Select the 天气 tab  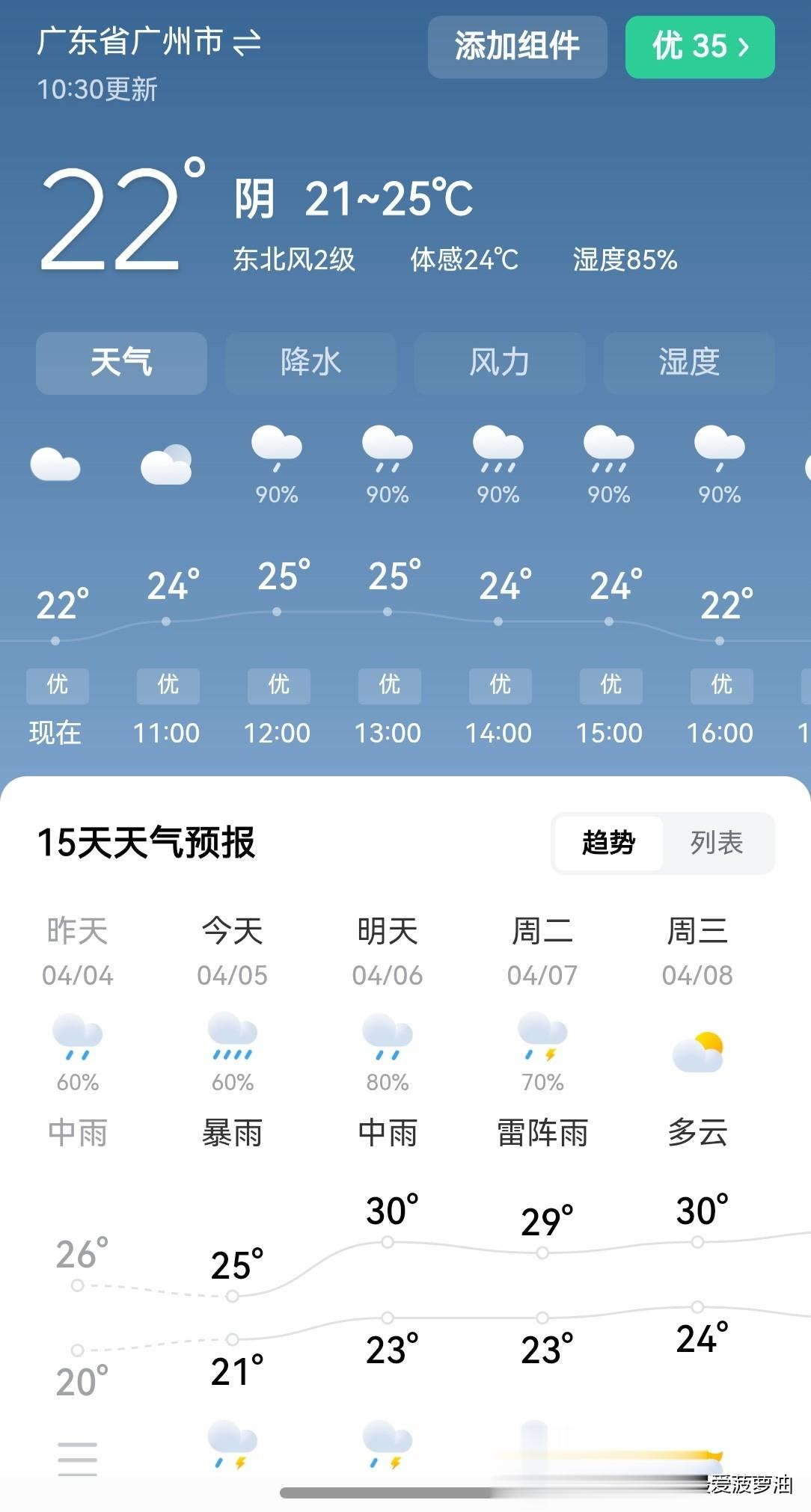click(x=121, y=363)
